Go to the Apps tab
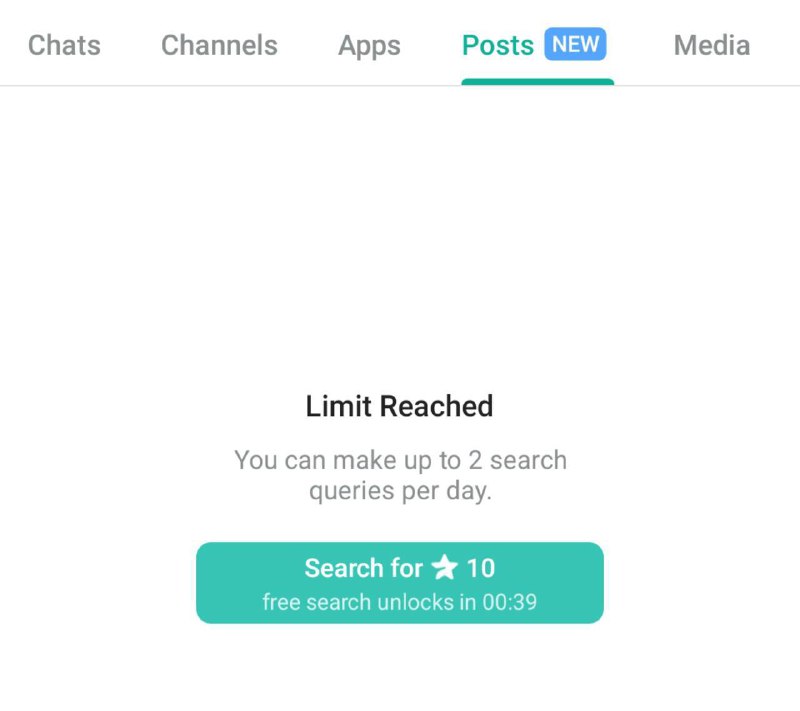This screenshot has width=800, height=711. (x=369, y=45)
